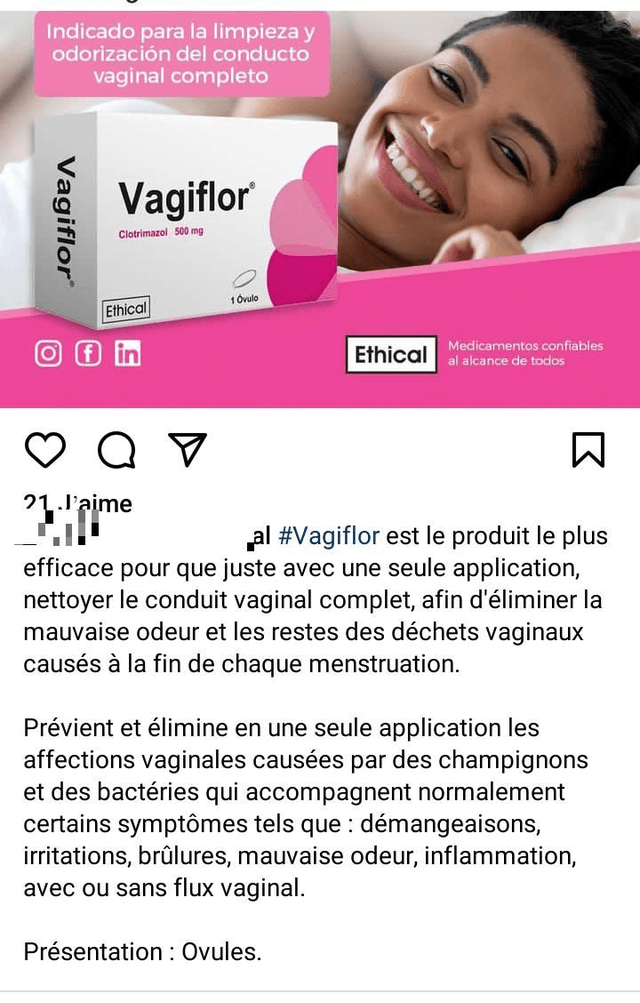Like the Vagiflor post with the heart
Image resolution: width=640 pixels, height=1003 pixels.
[44, 451]
